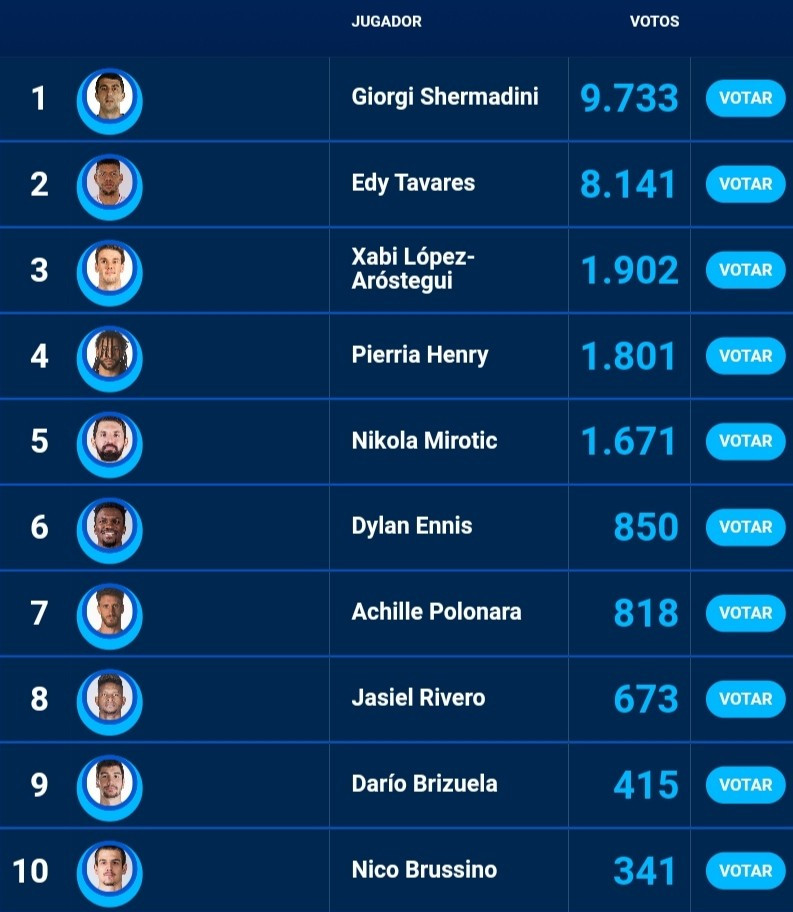The width and height of the screenshot is (793, 912).
Task: Cast a vote for Xabi López-Aróstegui
Action: (x=745, y=270)
